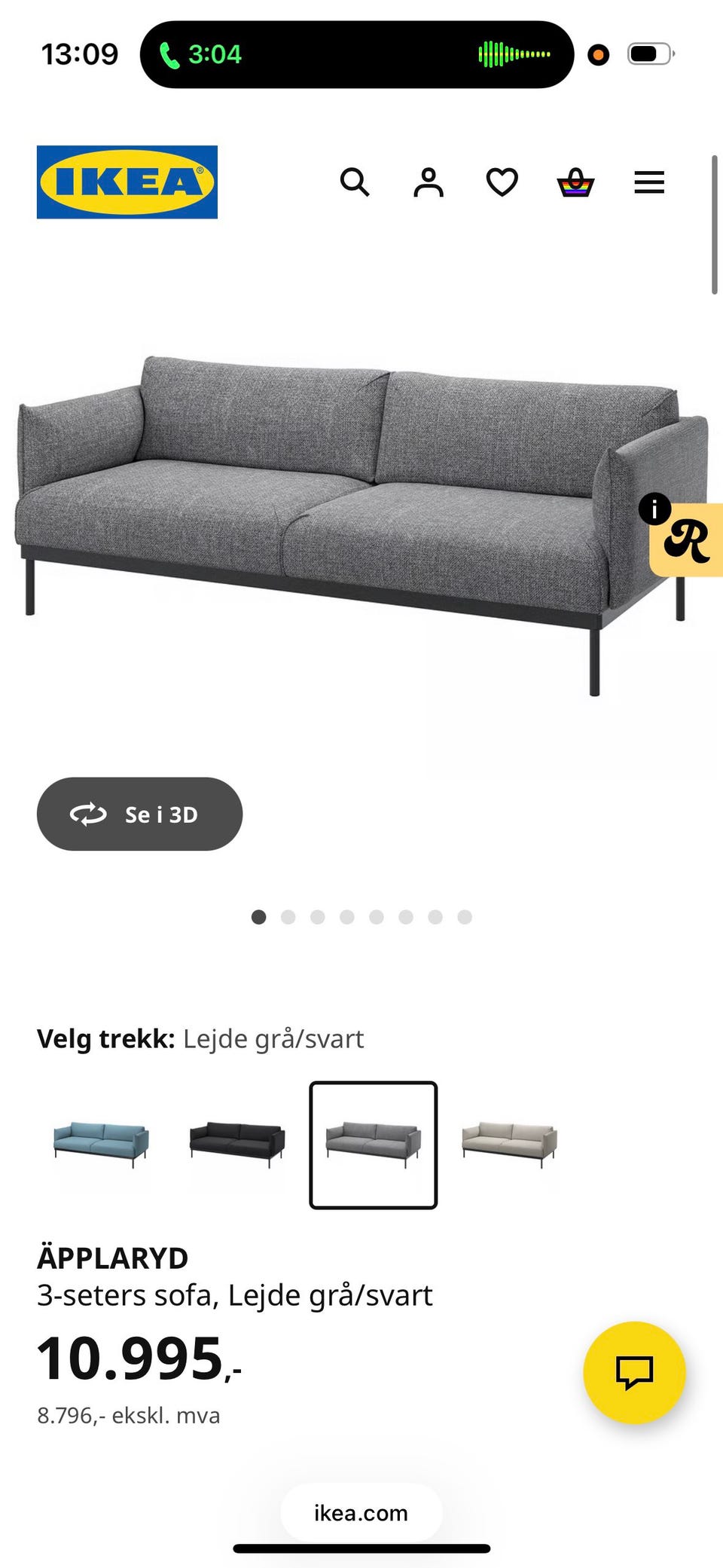Open the wishlist heart icon
The height and width of the screenshot is (1568, 723).
501,182
